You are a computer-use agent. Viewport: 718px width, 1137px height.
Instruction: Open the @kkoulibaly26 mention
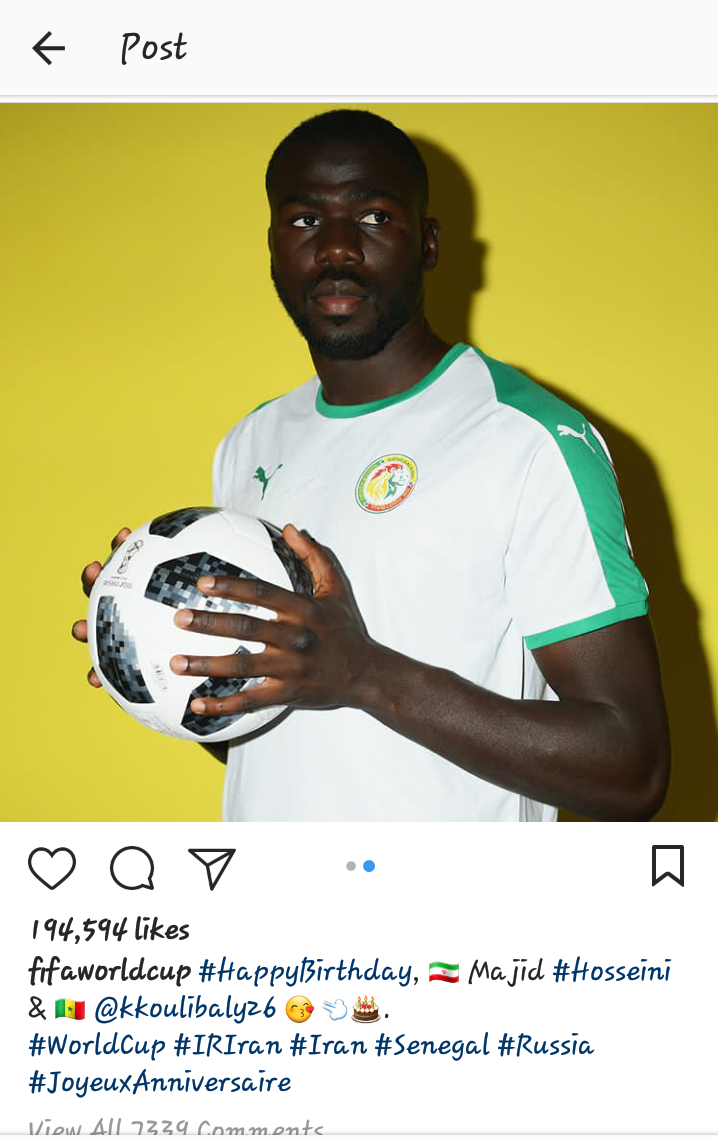tap(185, 1008)
